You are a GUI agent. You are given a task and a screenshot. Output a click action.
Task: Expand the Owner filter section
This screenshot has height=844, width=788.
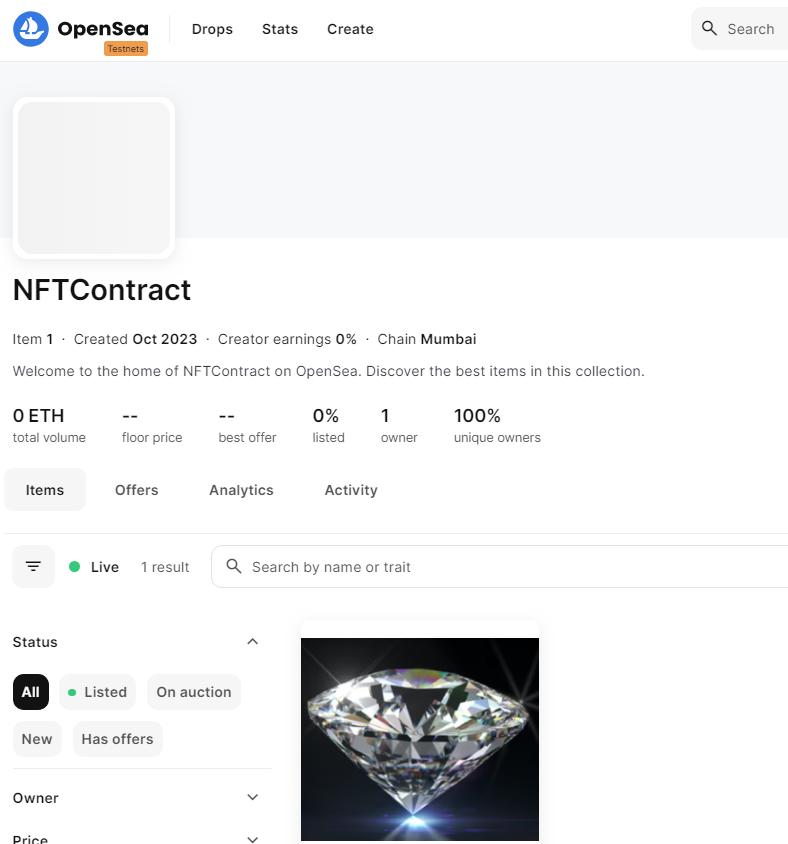[252, 797]
